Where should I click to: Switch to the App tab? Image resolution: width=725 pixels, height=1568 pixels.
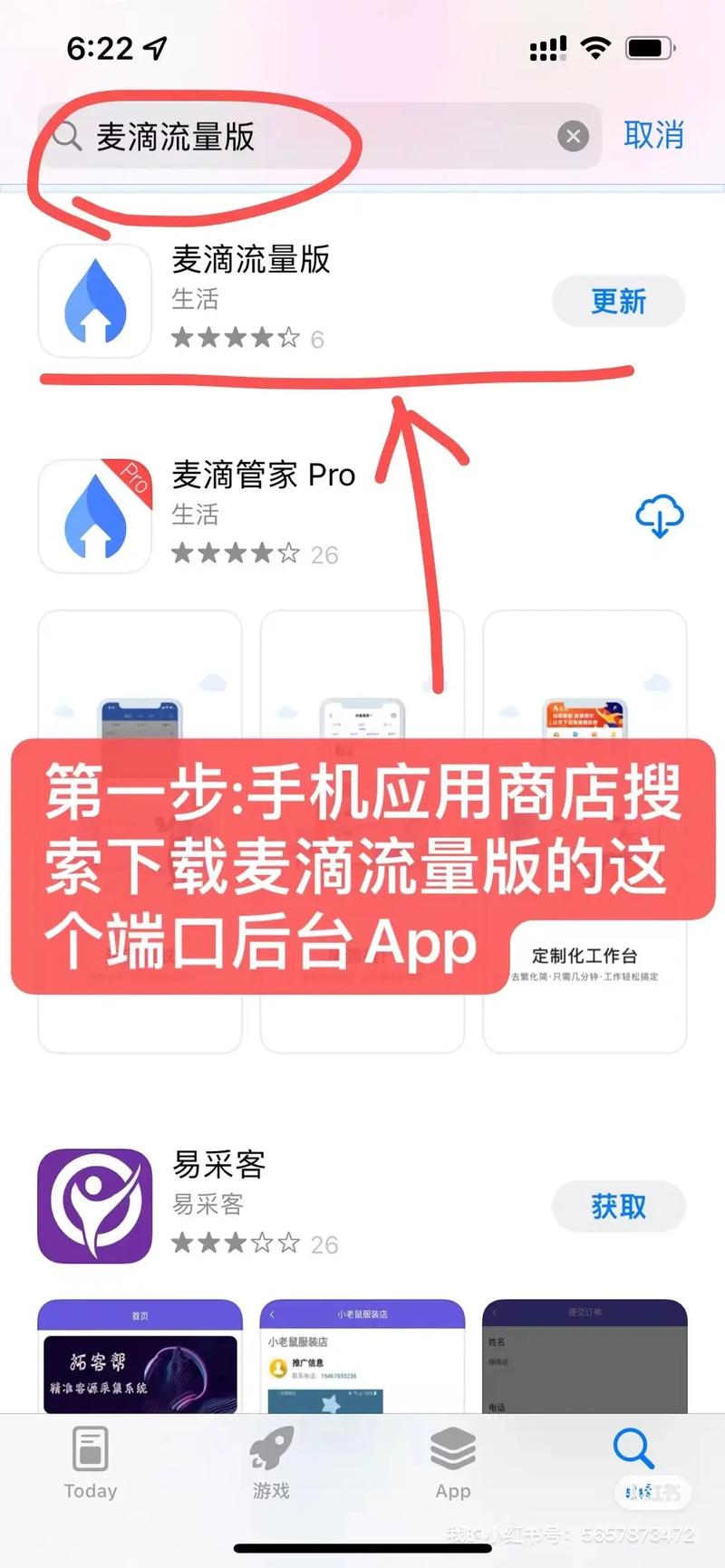pos(452,1463)
